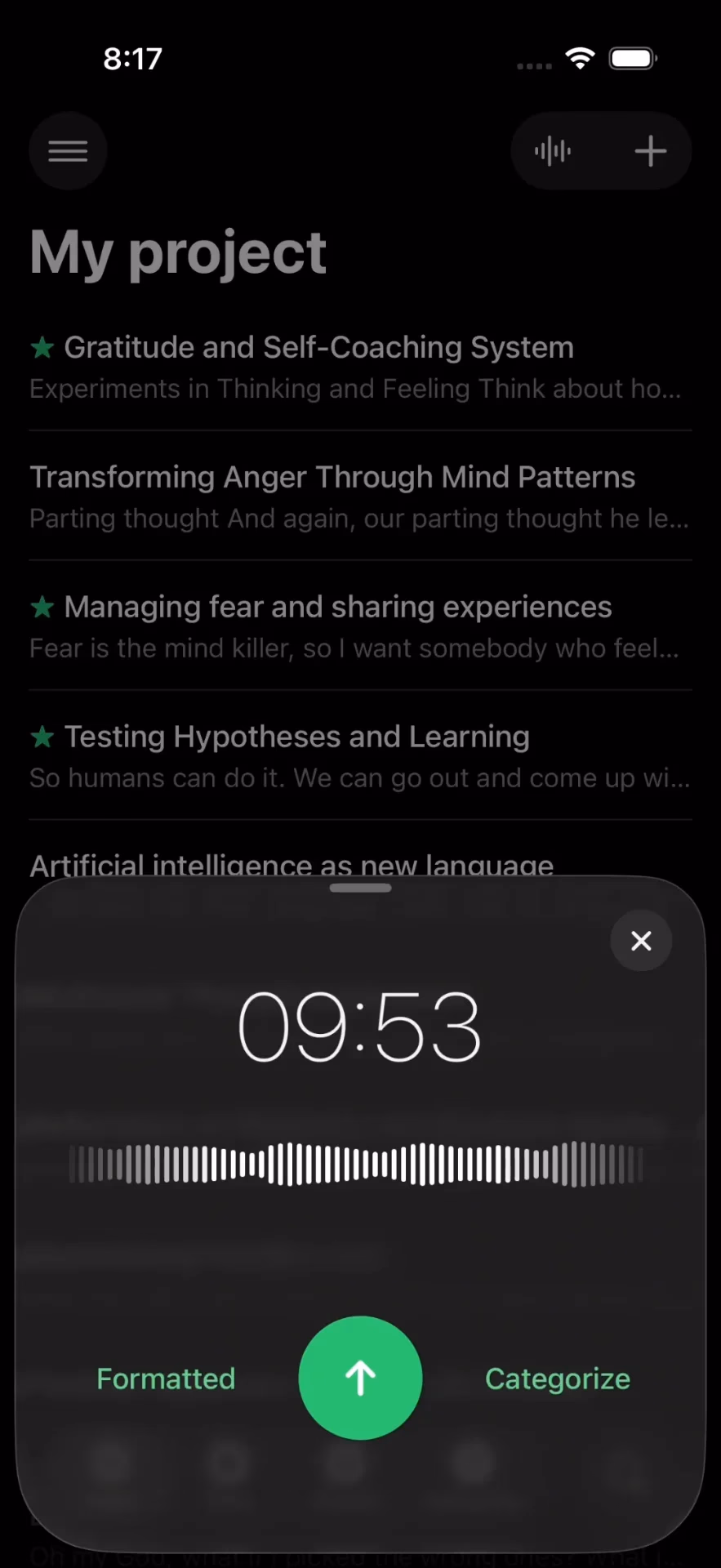Open Testing Hypotheses and Learning note
This screenshot has height=1568, width=721.
coord(359,755)
